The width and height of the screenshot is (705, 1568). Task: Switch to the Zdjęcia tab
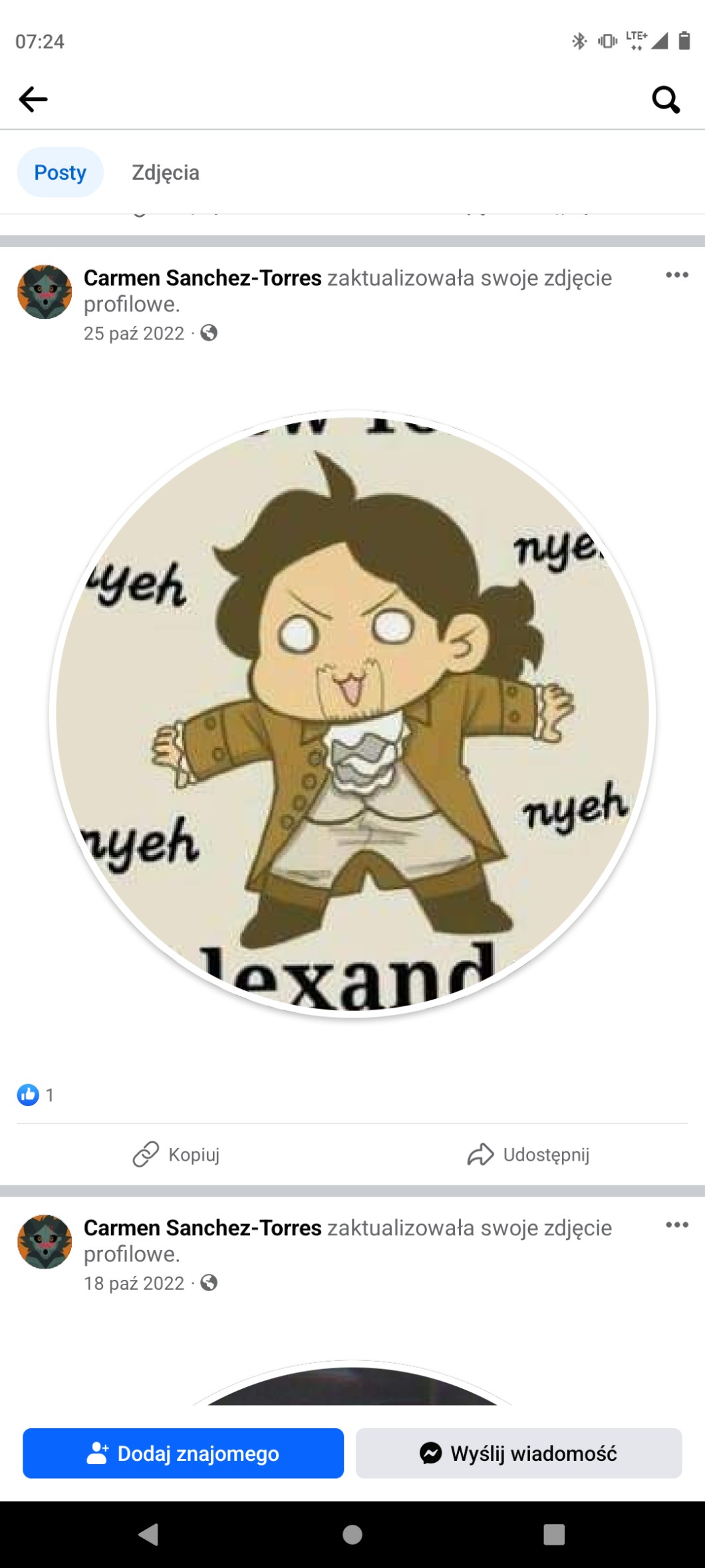[x=166, y=172]
